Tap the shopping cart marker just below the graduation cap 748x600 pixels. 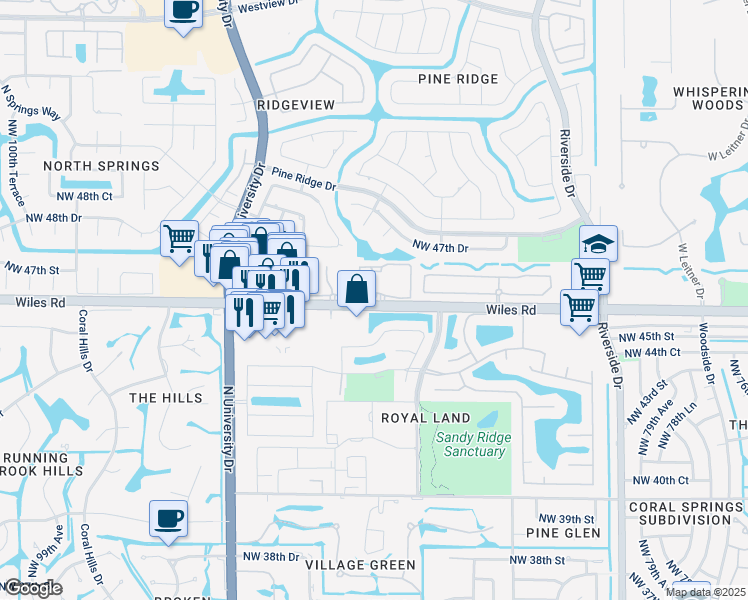coord(591,276)
